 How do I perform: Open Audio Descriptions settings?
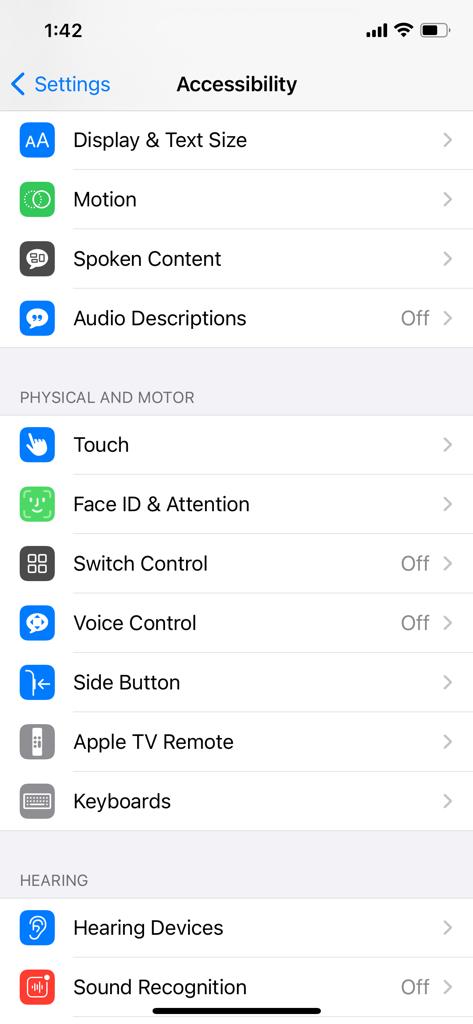pyautogui.click(x=236, y=319)
